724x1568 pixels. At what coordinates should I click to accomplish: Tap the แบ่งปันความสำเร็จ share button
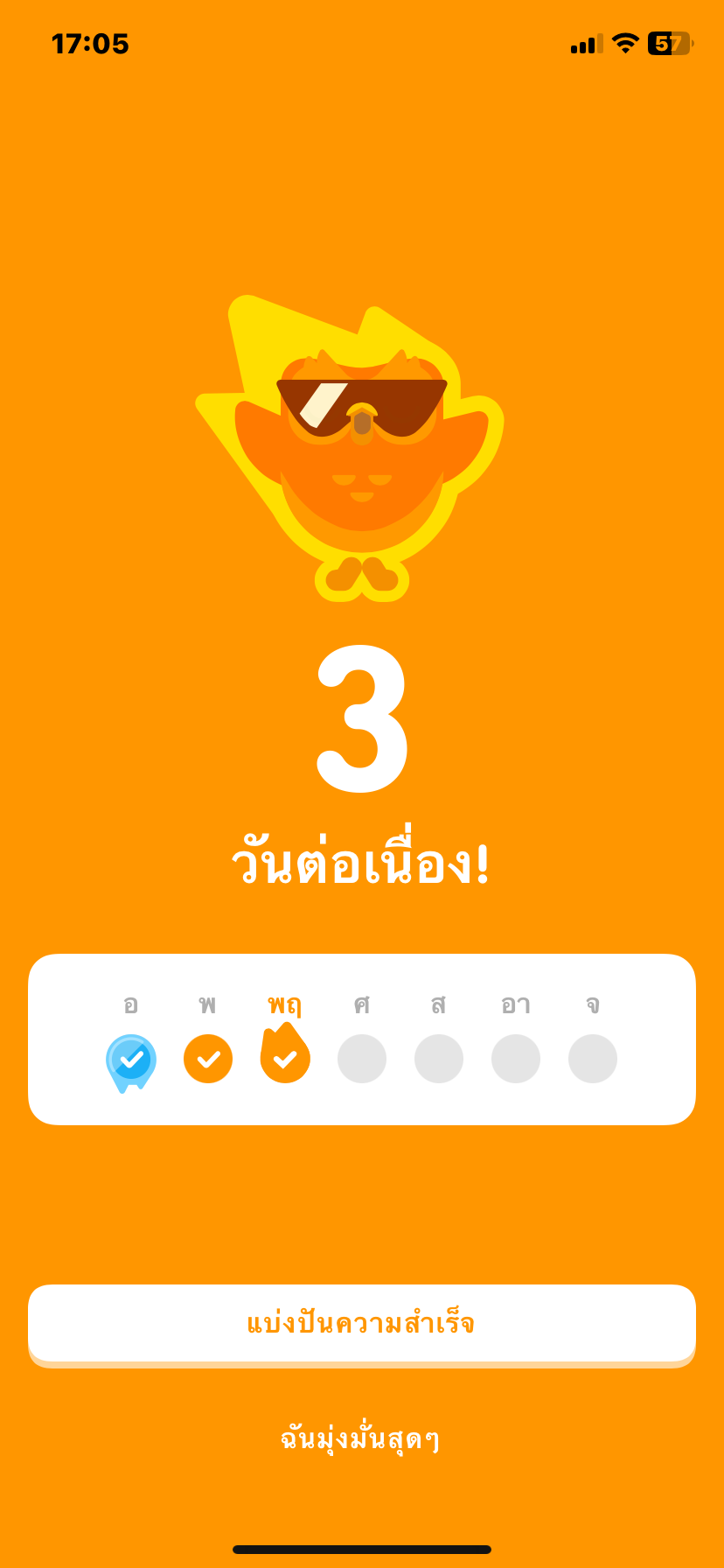(x=361, y=1322)
